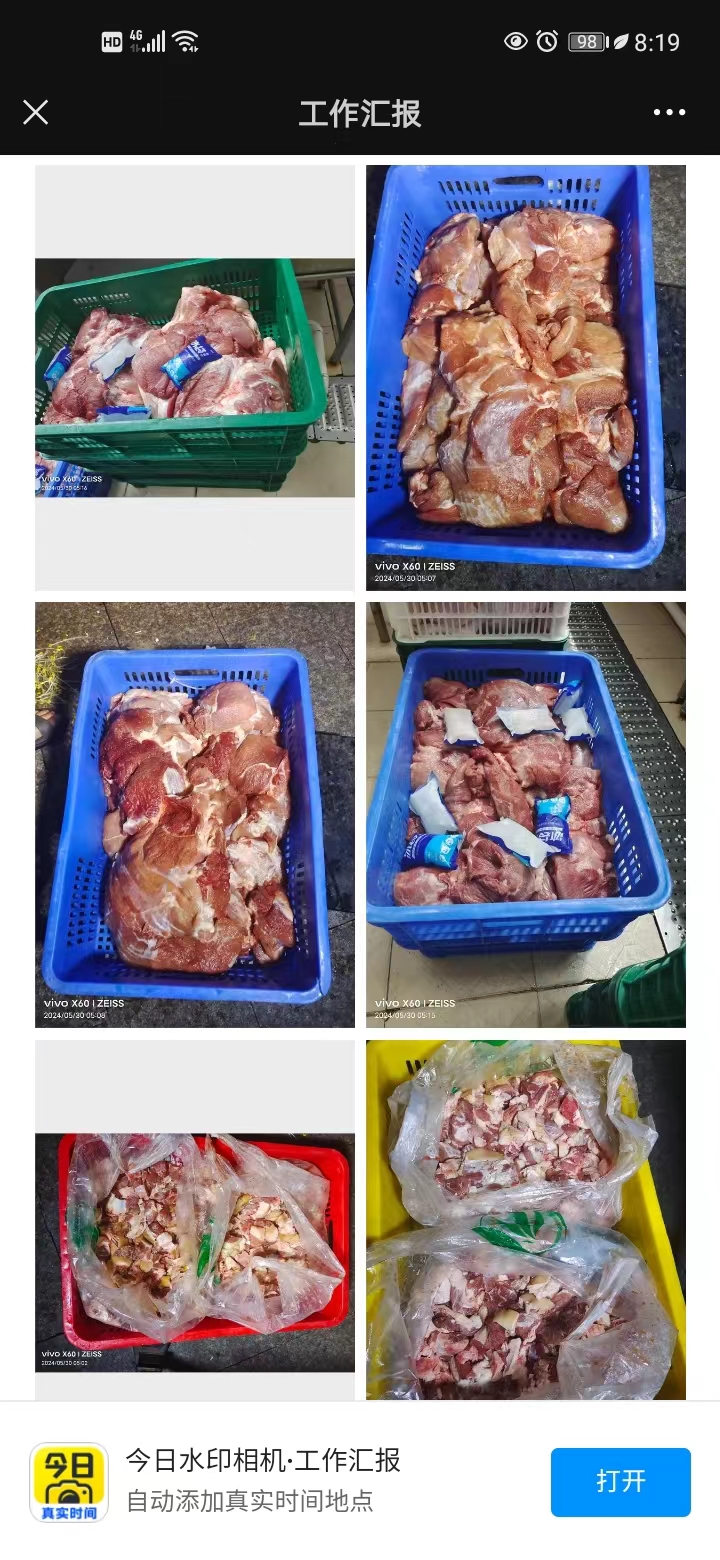Close the 工作汇报 page

[36, 112]
